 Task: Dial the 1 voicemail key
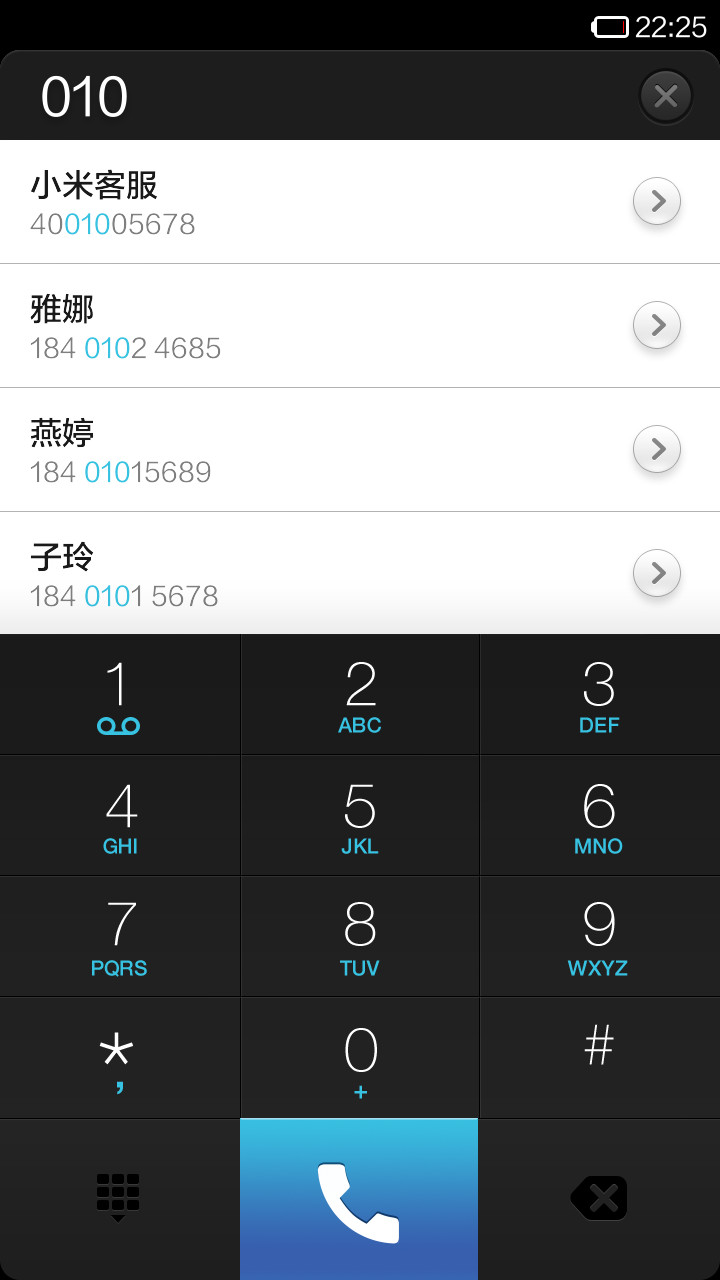click(x=119, y=695)
